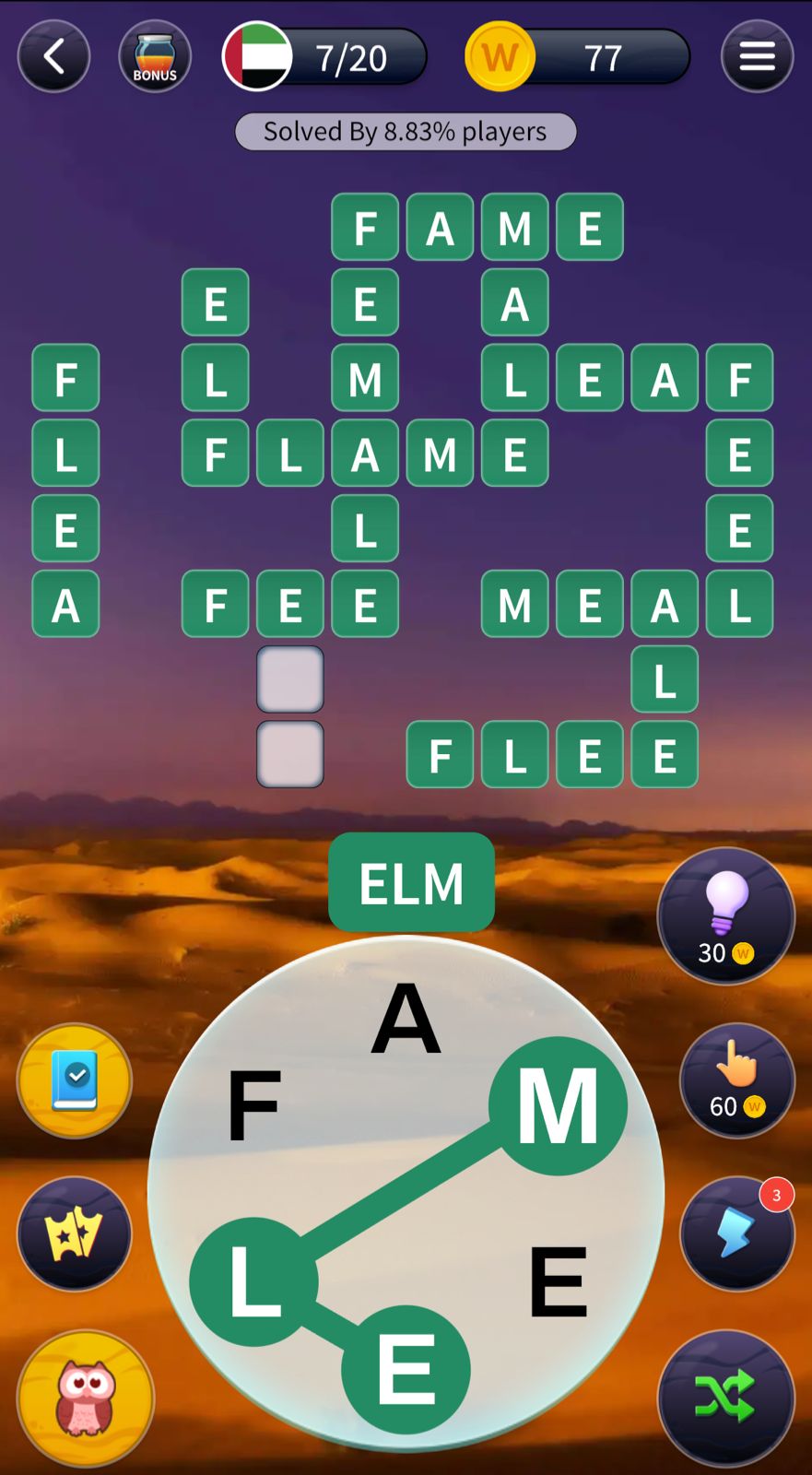Shuffle the letters in the wheel

(725, 1398)
